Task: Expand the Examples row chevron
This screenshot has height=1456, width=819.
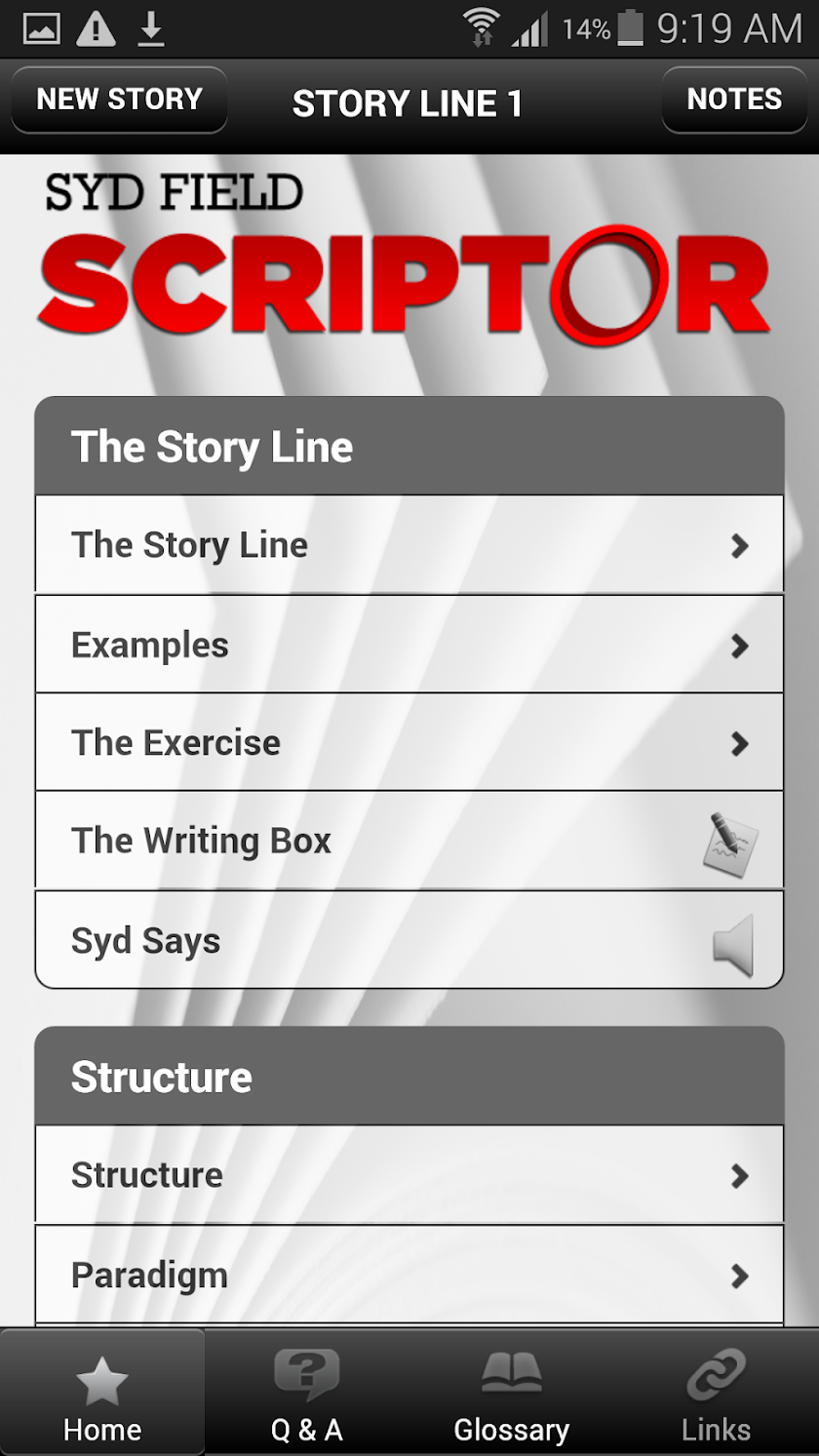Action: (x=741, y=646)
